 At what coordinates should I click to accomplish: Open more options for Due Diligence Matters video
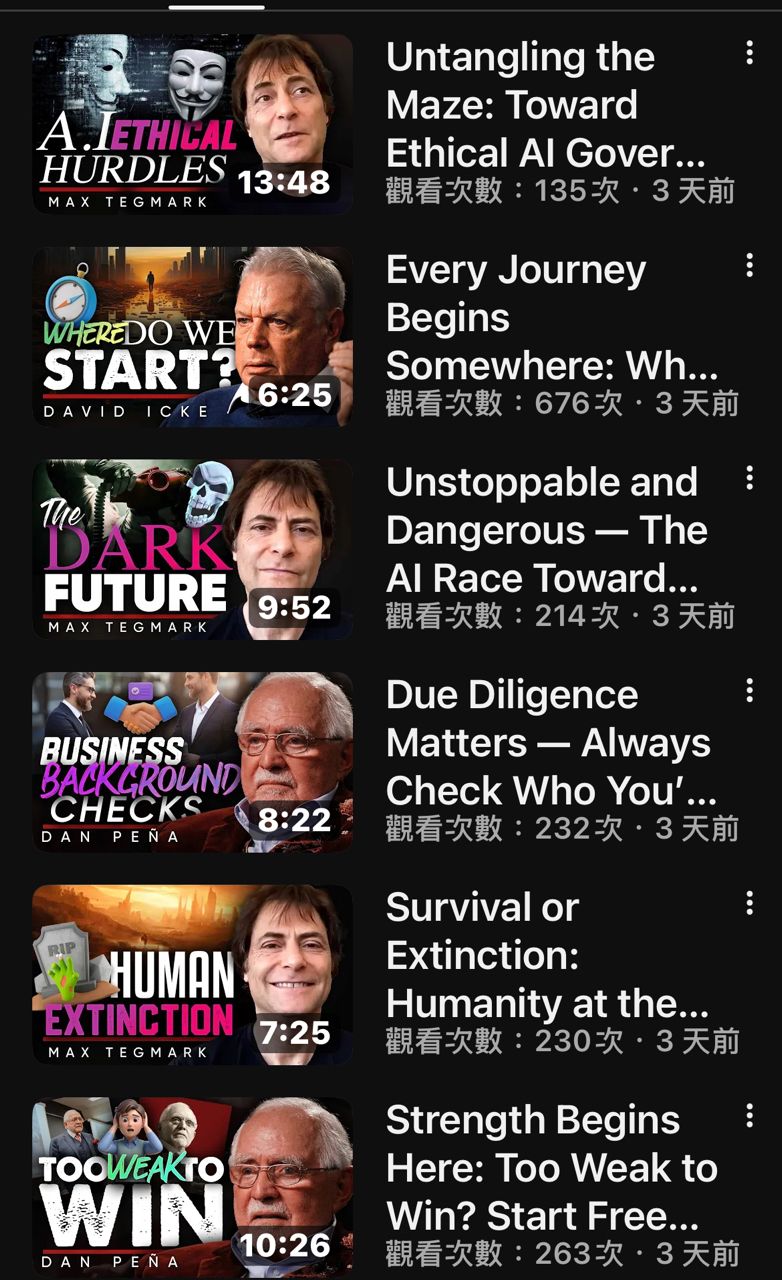pos(749,690)
